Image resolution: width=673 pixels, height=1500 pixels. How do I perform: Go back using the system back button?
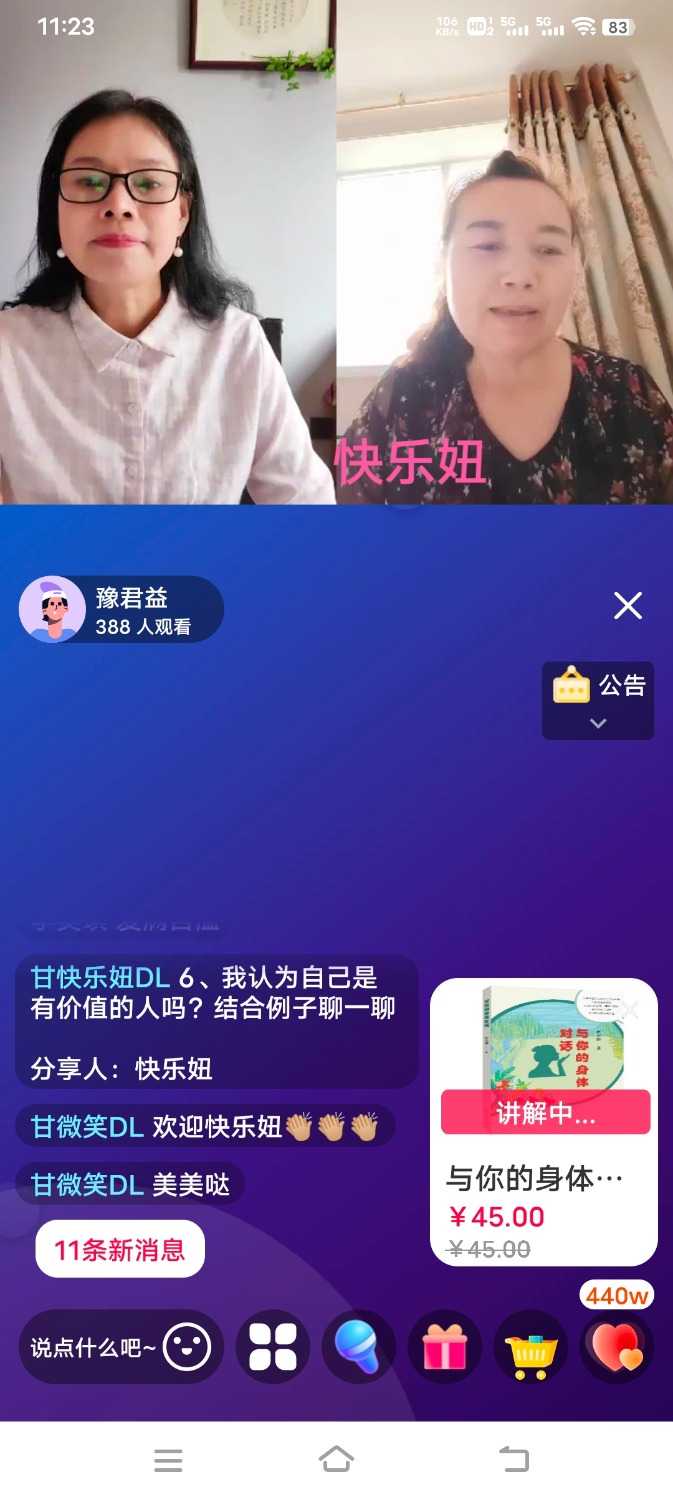[x=514, y=1460]
